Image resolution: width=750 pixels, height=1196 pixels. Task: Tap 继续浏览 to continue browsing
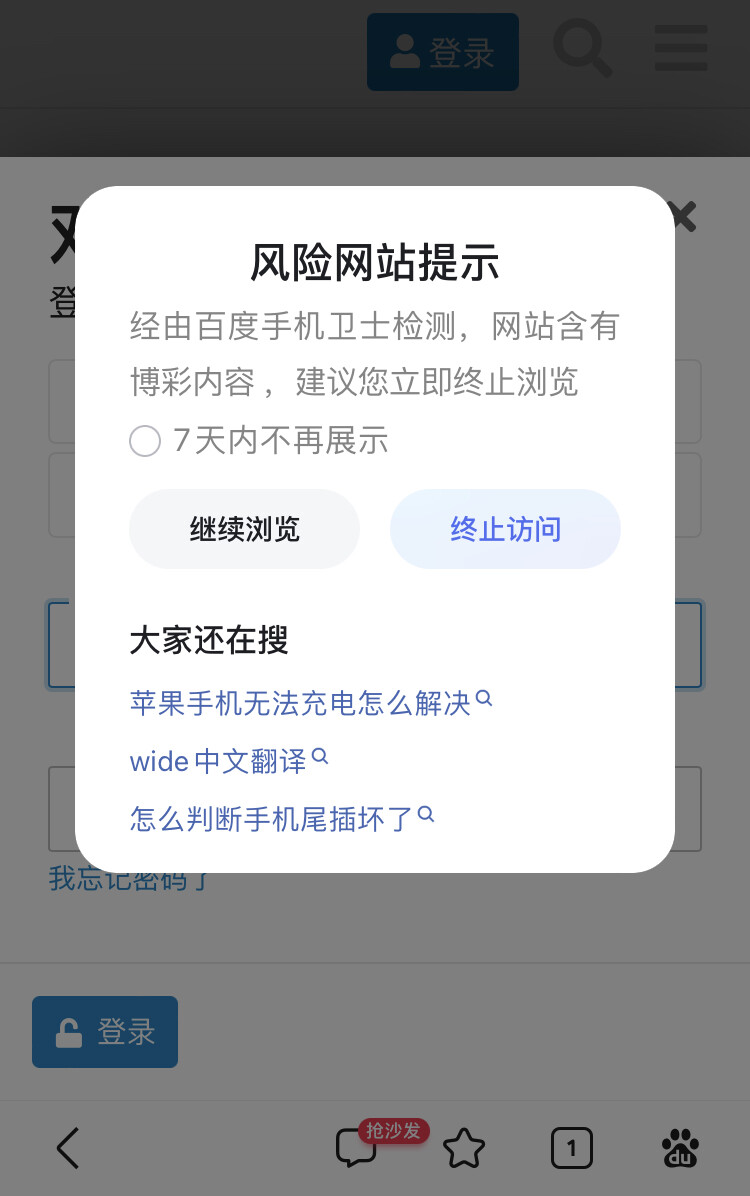[x=244, y=529]
